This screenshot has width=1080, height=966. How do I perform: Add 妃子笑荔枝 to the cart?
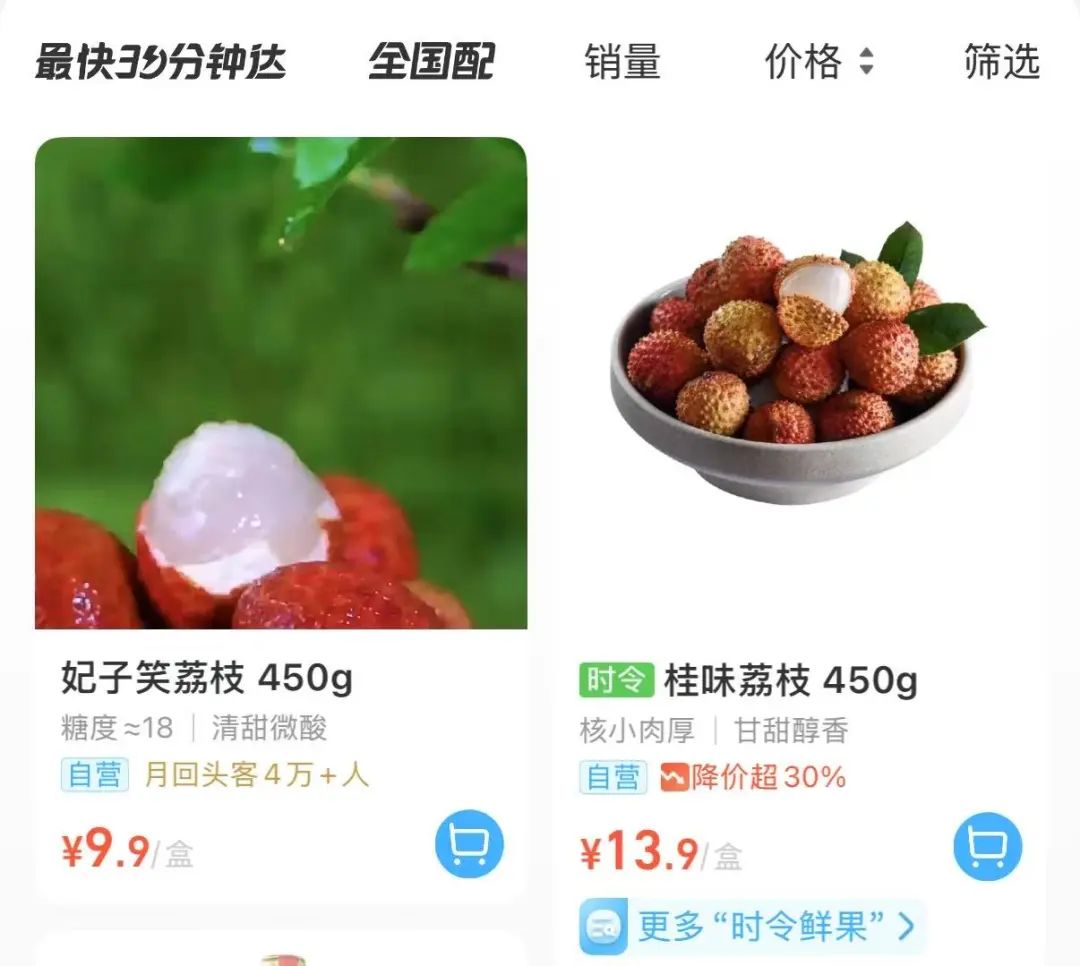coord(469,845)
